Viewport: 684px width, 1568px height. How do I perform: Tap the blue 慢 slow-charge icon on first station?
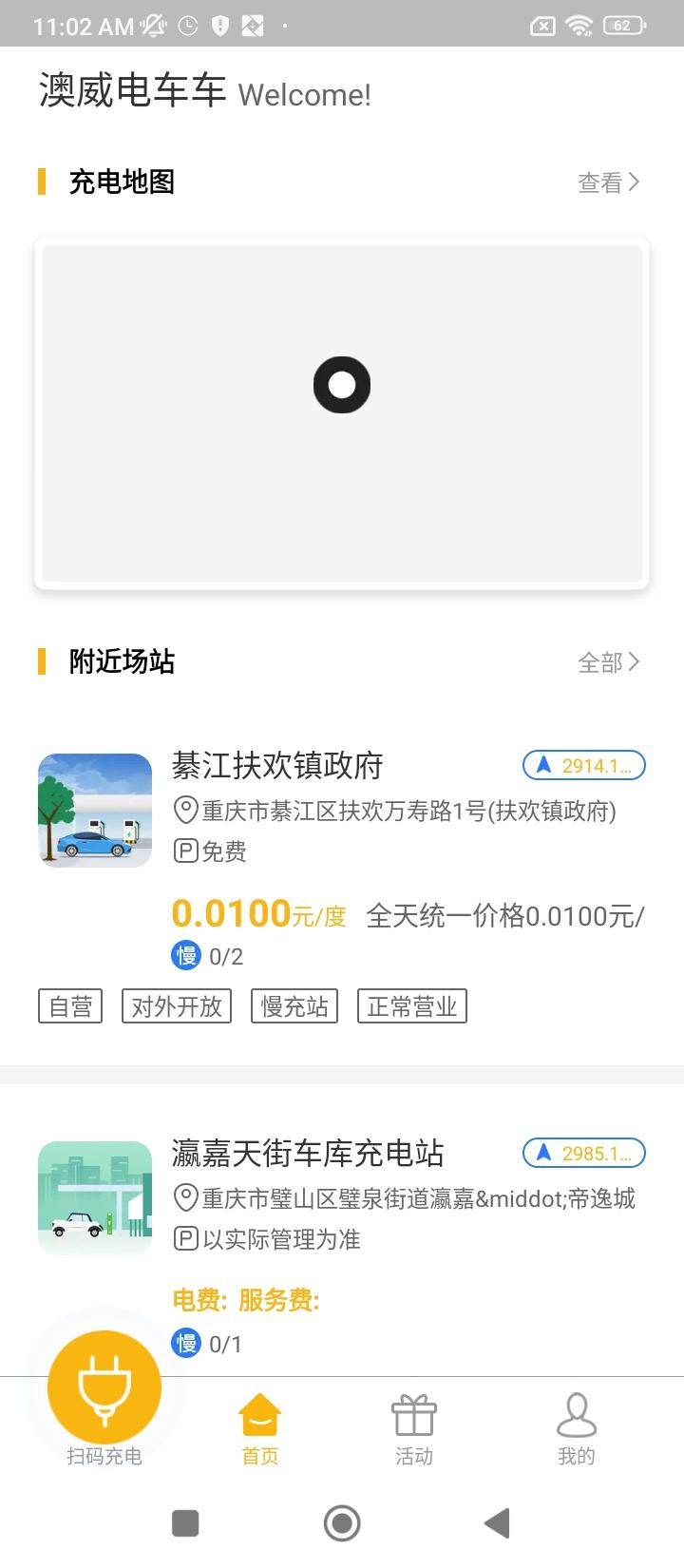[186, 955]
